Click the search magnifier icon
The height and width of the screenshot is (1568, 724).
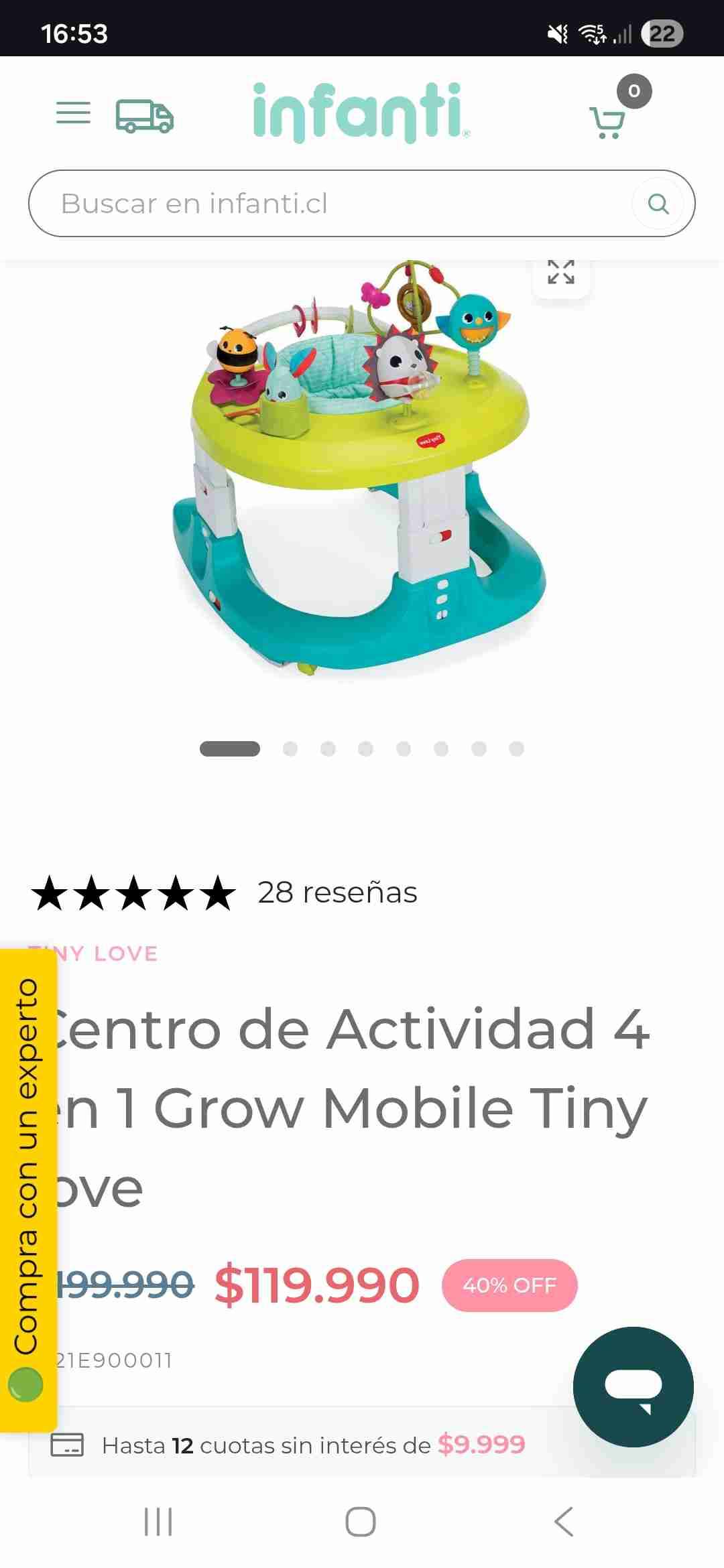[x=659, y=203]
